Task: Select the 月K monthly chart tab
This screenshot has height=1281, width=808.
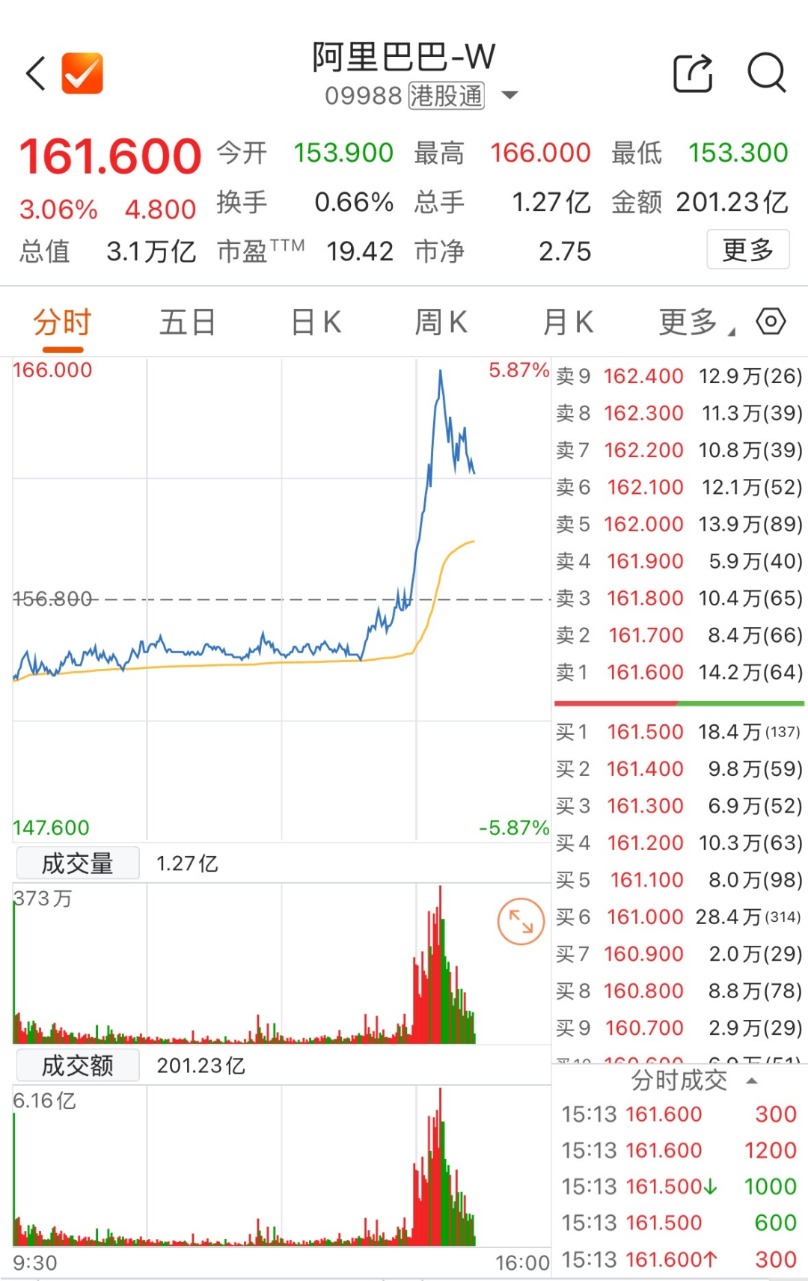Action: (x=567, y=321)
